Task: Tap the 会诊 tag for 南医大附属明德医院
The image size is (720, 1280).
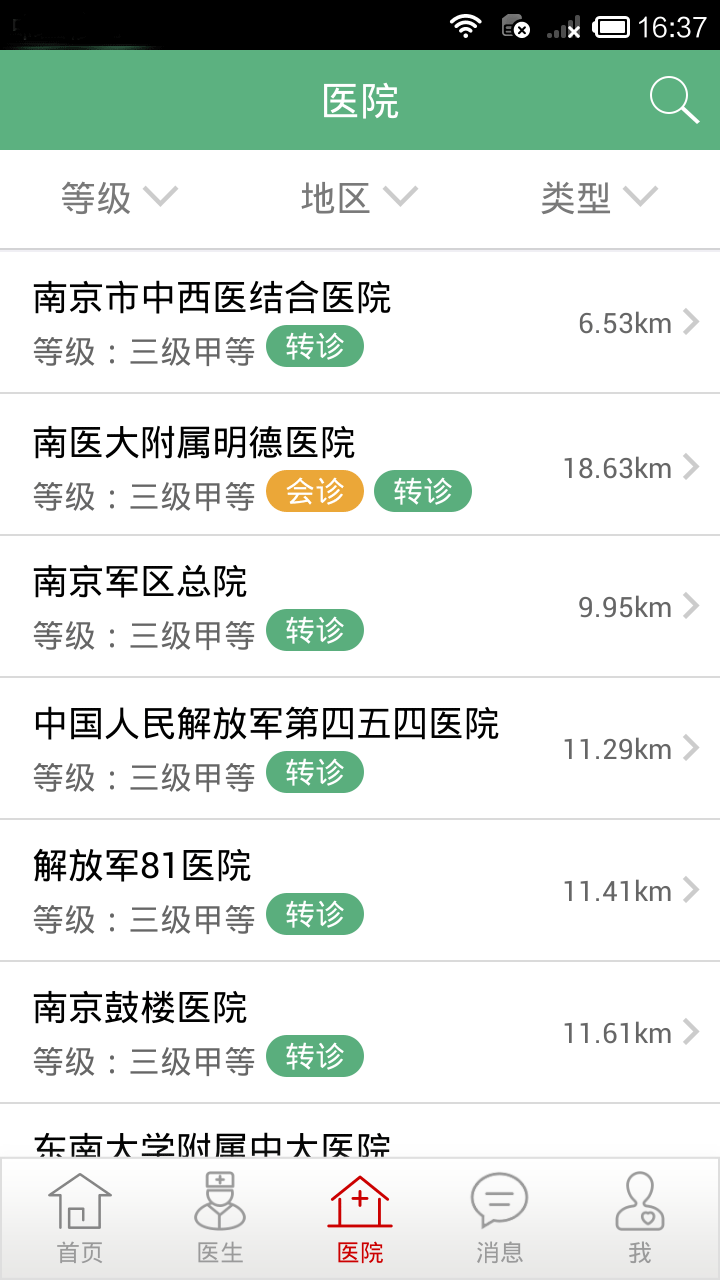Action: 315,491
